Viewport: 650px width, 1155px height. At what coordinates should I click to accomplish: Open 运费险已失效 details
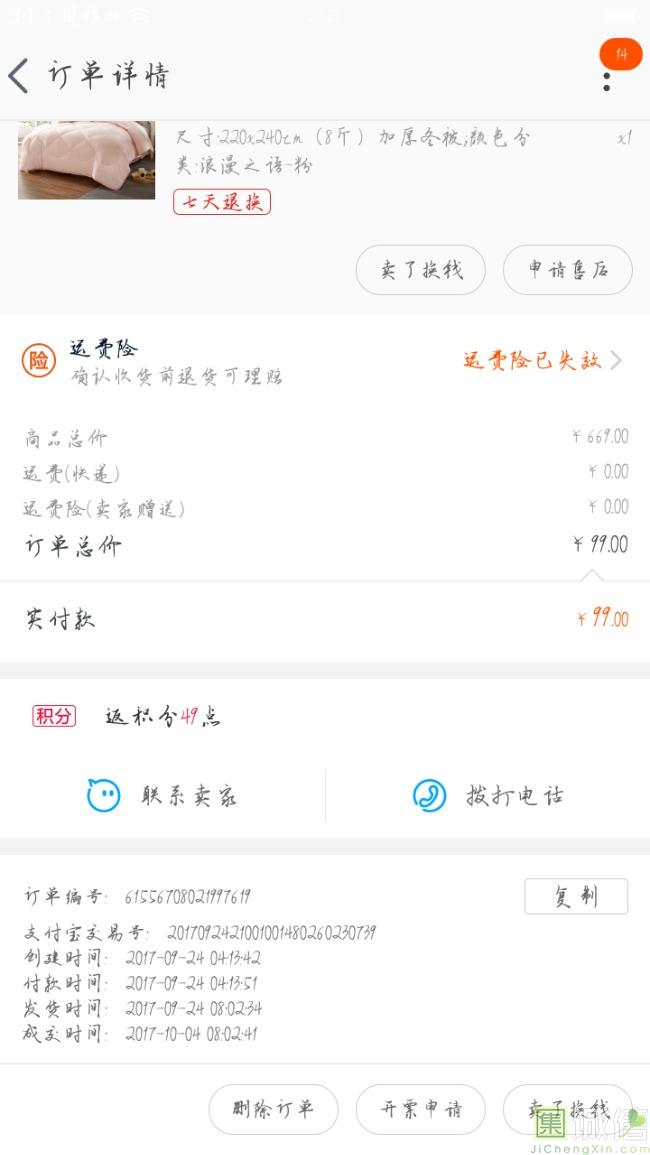click(542, 360)
